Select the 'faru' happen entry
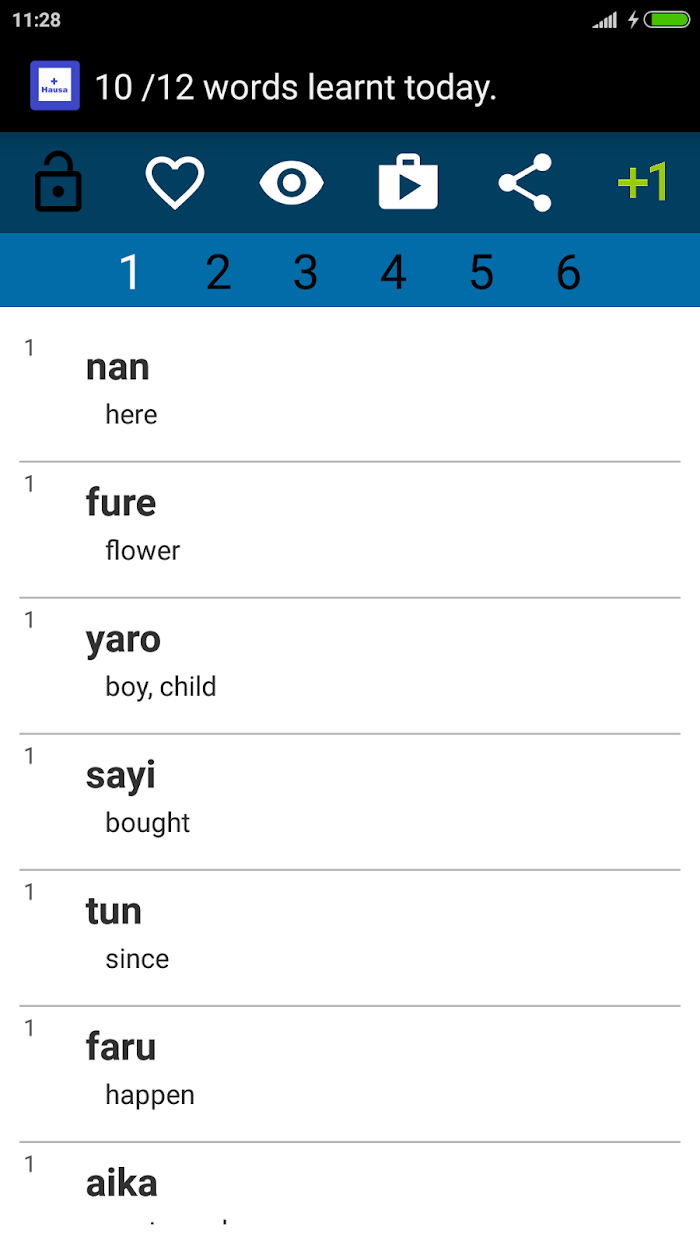Image resolution: width=700 pixels, height=1244 pixels. 350,1074
